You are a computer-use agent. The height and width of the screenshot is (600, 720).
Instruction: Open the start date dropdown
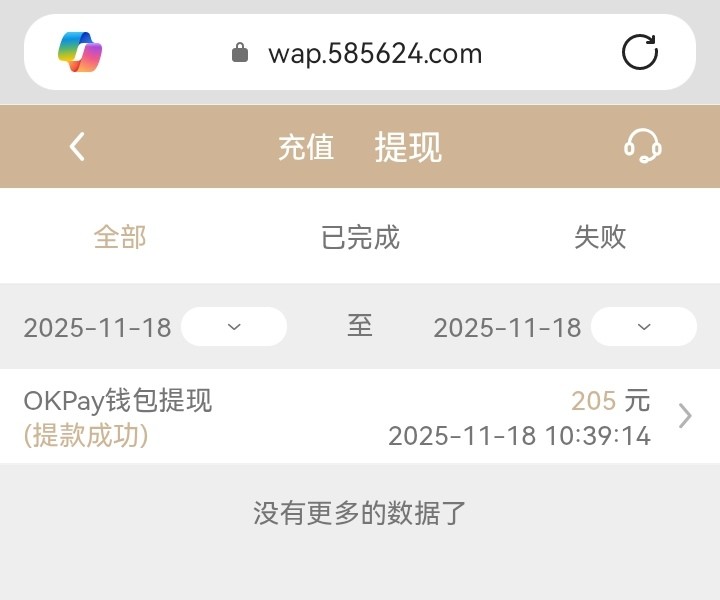click(x=234, y=327)
